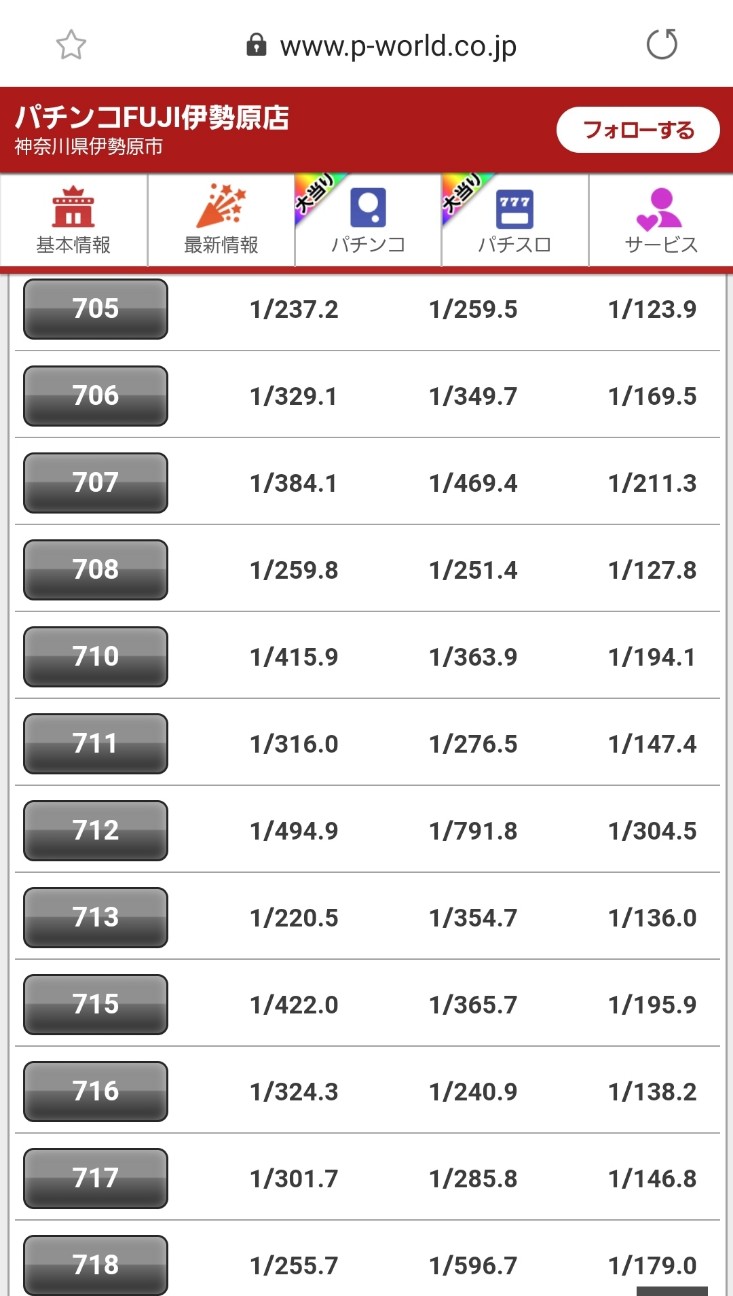Open machine number 713
Image resolution: width=733 pixels, height=1296 pixels.
[x=95, y=918]
